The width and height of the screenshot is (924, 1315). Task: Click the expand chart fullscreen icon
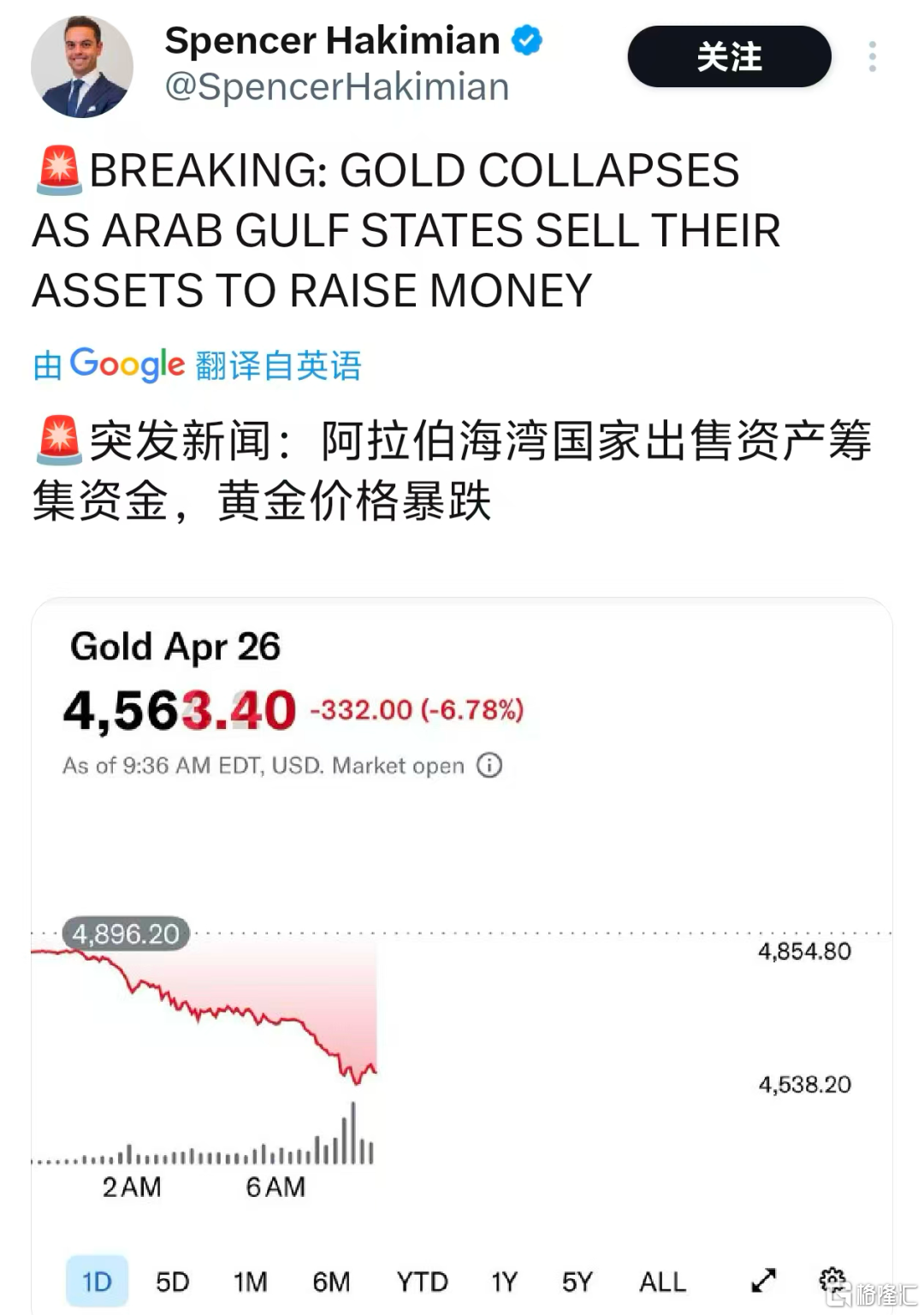coord(764,1281)
